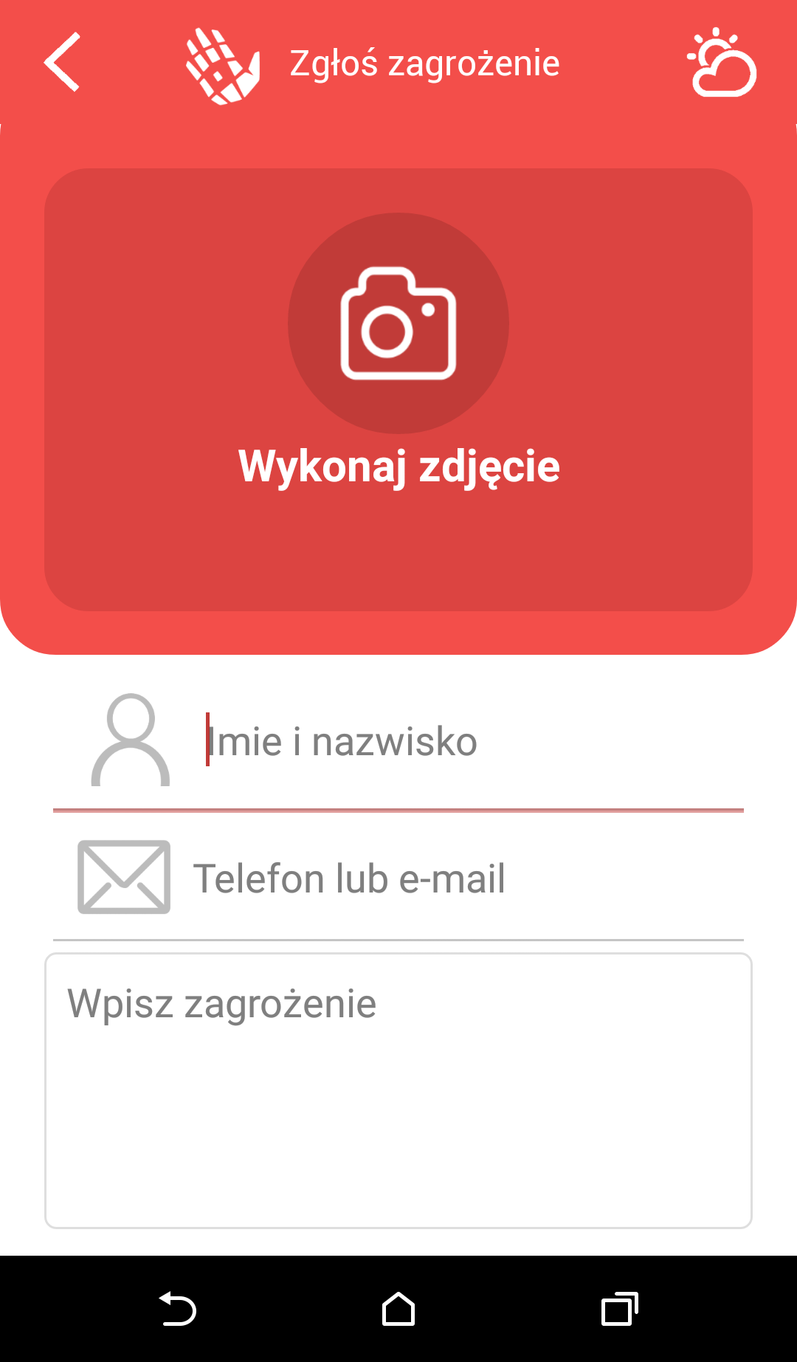The image size is (797, 1362).
Task: Tap the Wpisz zagrożenie text box
Action: [398, 1090]
